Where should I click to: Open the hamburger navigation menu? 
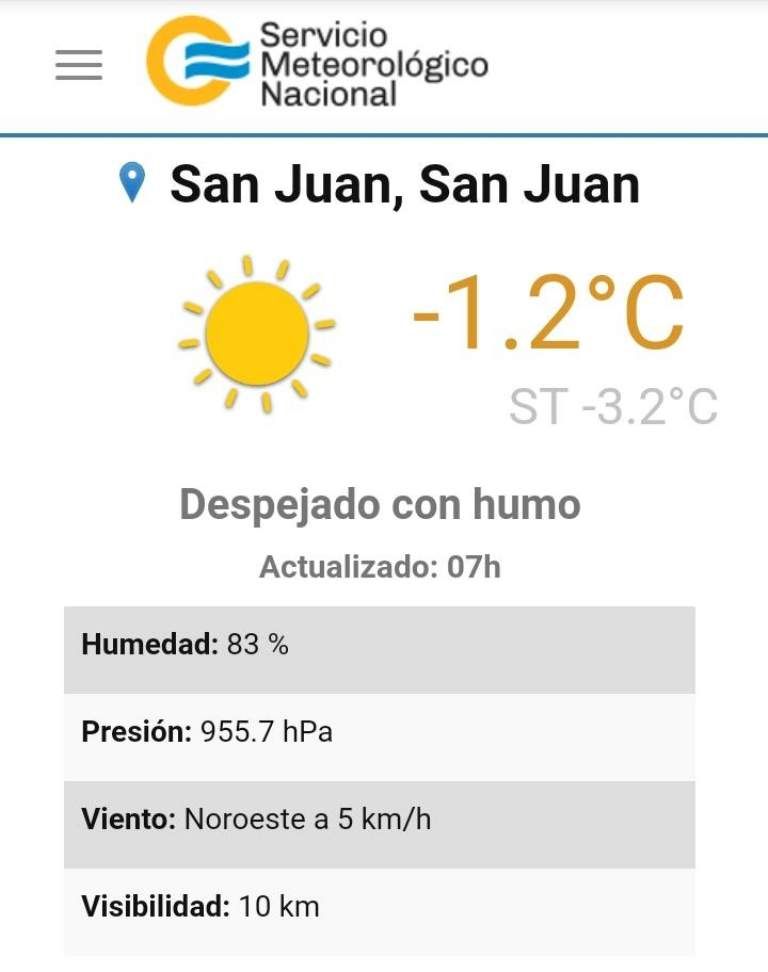pos(79,66)
